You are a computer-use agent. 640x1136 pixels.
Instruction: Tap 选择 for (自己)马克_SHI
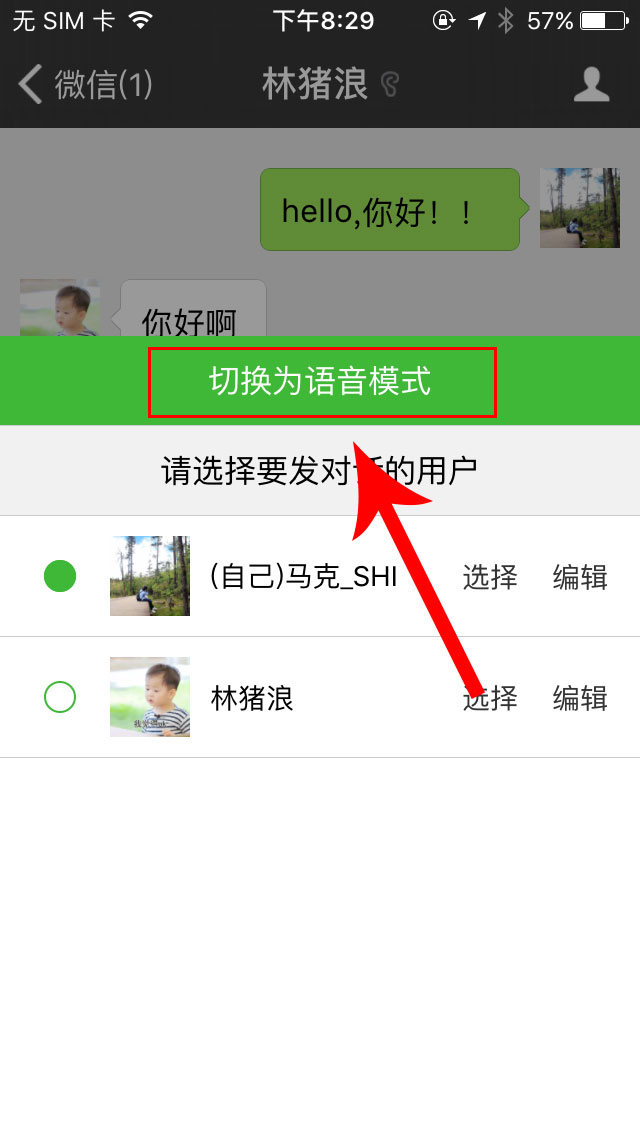click(490, 577)
